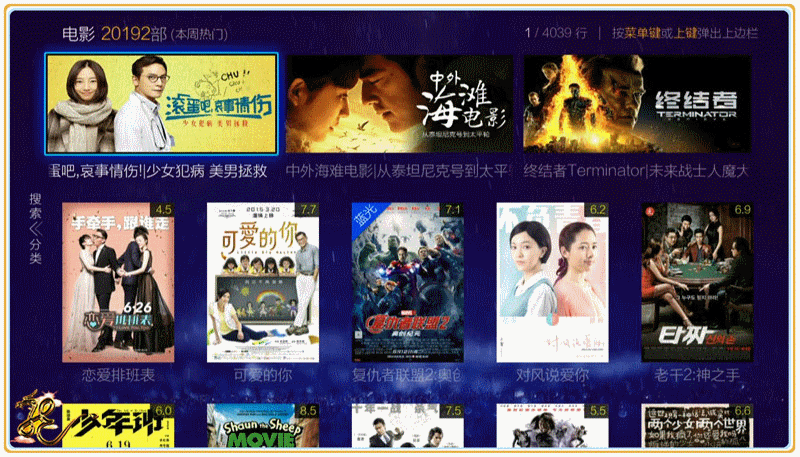Open the poster rated 5.5
Screen dimensions: 800x457
(552, 426)
